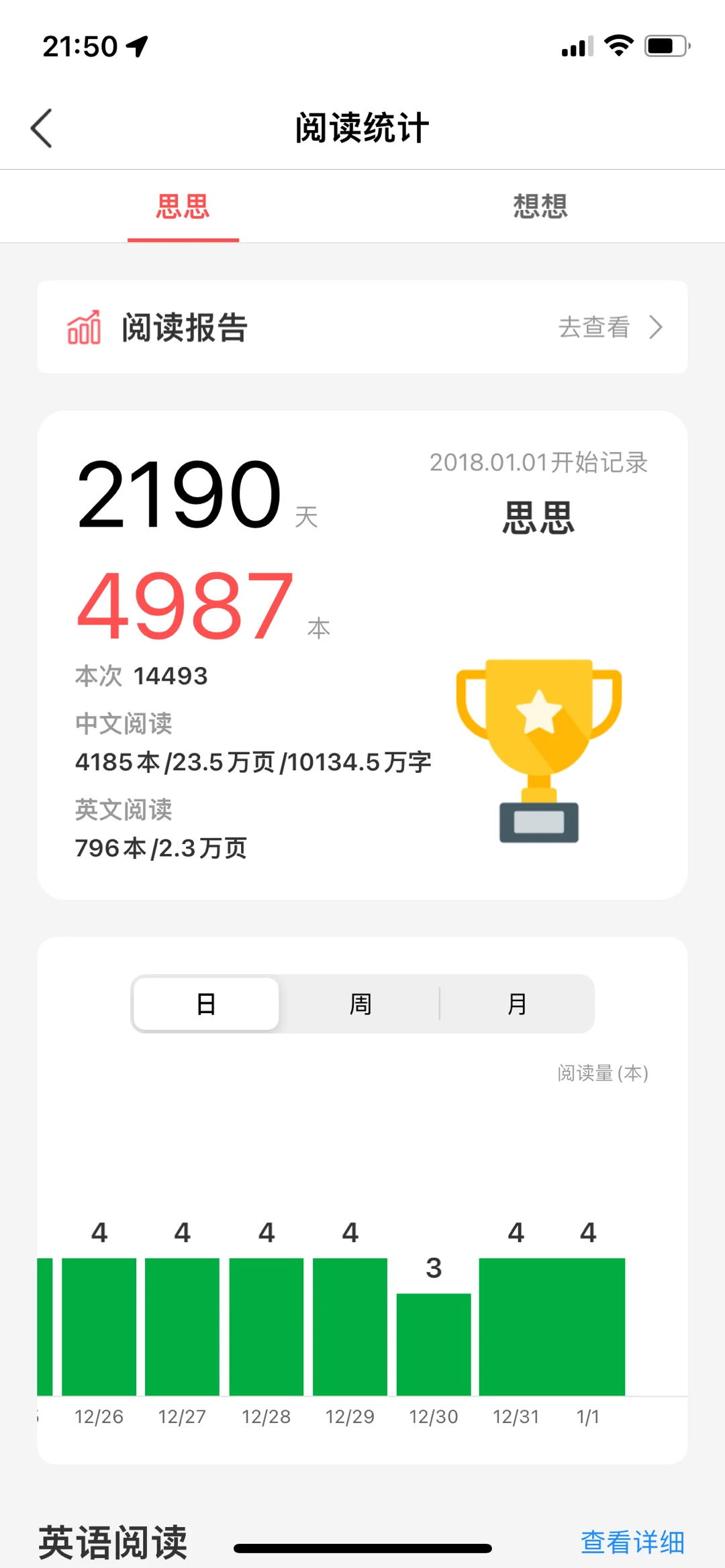Select the 月 chart view

(x=517, y=1004)
